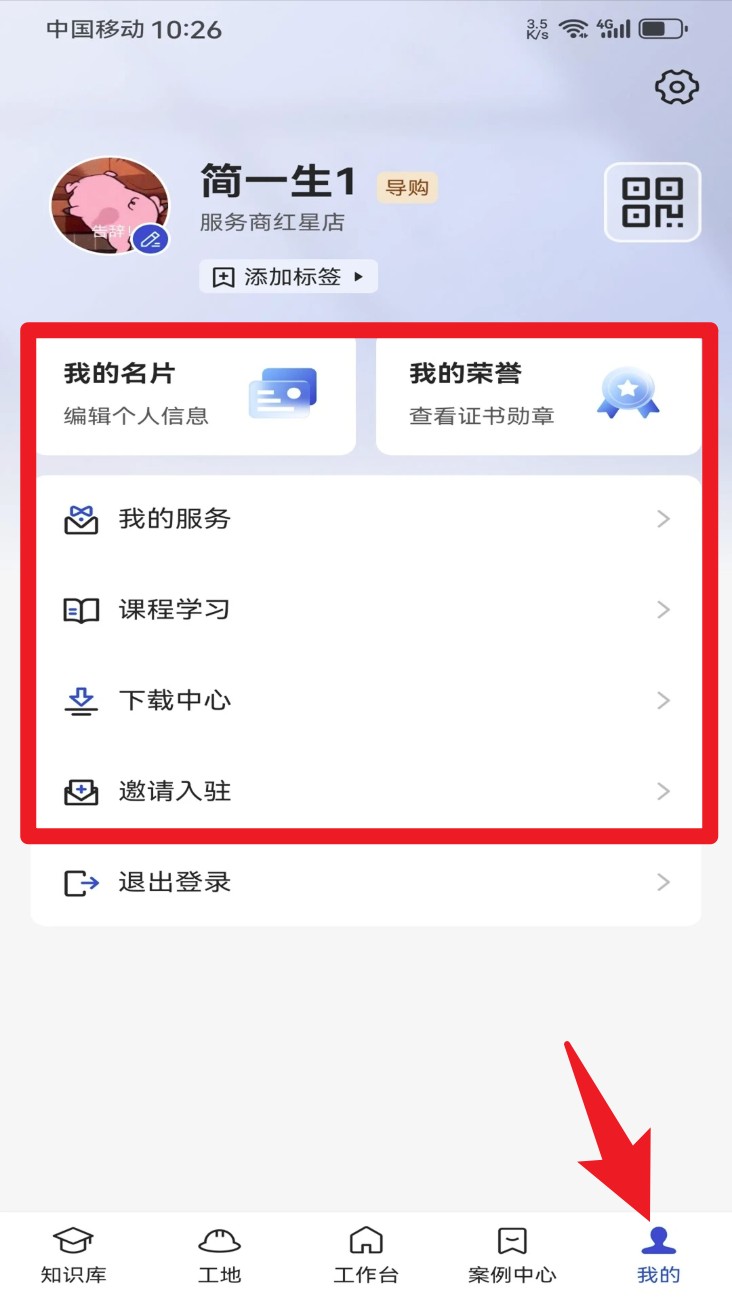This screenshot has height=1304, width=732.
Task: Click the profile avatar picture
Action: (x=110, y=205)
